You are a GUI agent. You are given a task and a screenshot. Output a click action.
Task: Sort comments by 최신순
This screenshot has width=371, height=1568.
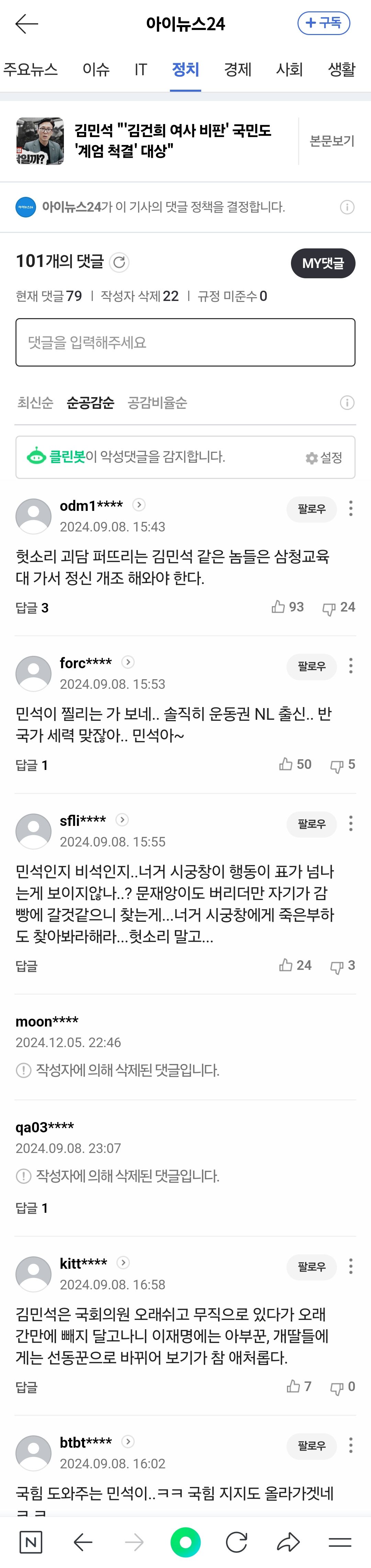(35, 402)
